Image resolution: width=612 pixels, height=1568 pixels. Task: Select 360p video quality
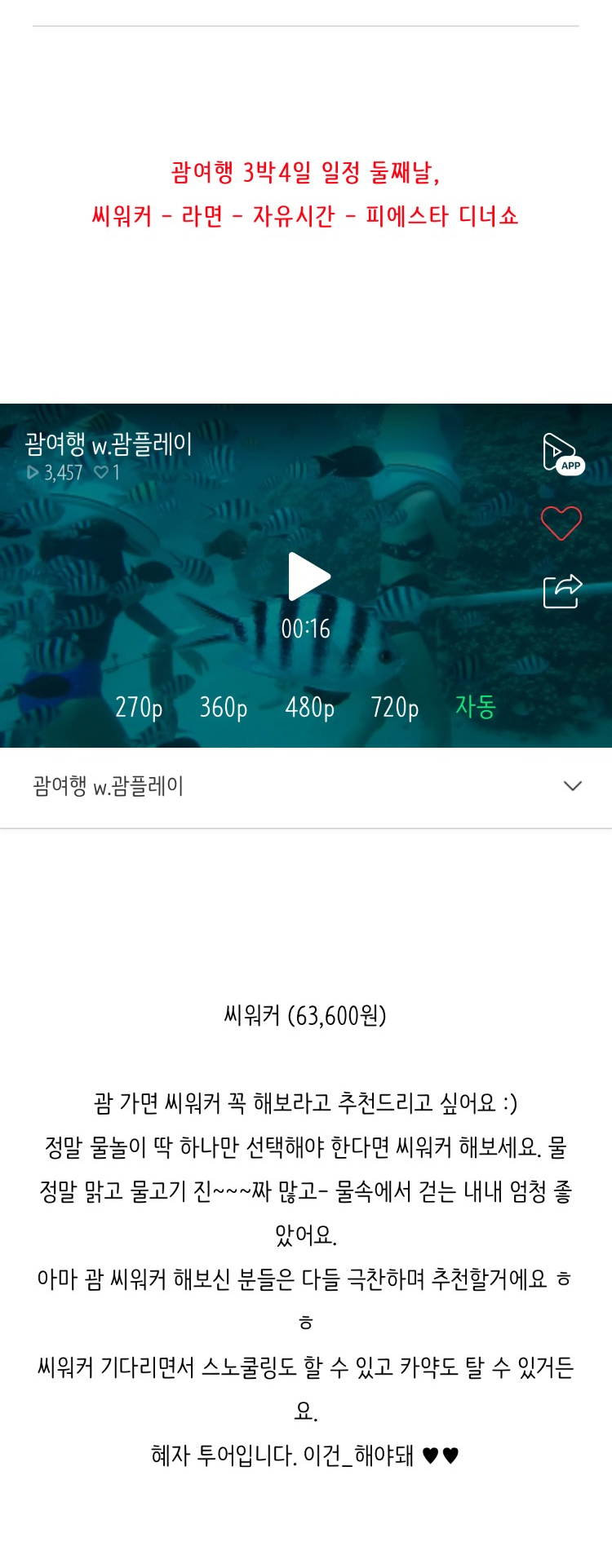pos(224,707)
